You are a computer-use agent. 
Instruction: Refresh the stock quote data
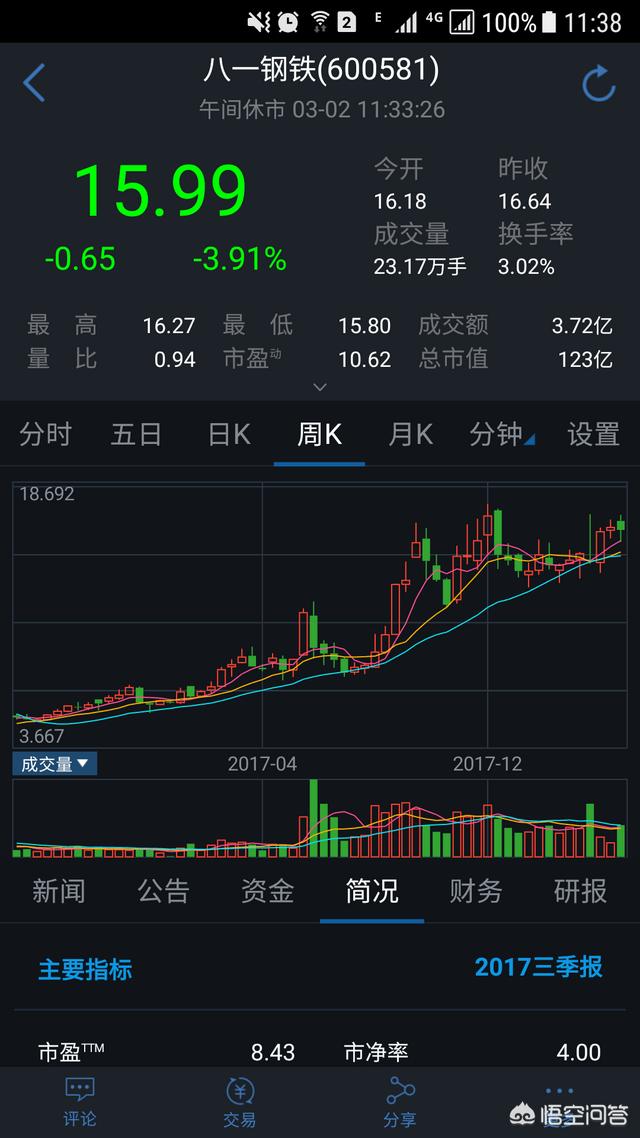point(598,84)
